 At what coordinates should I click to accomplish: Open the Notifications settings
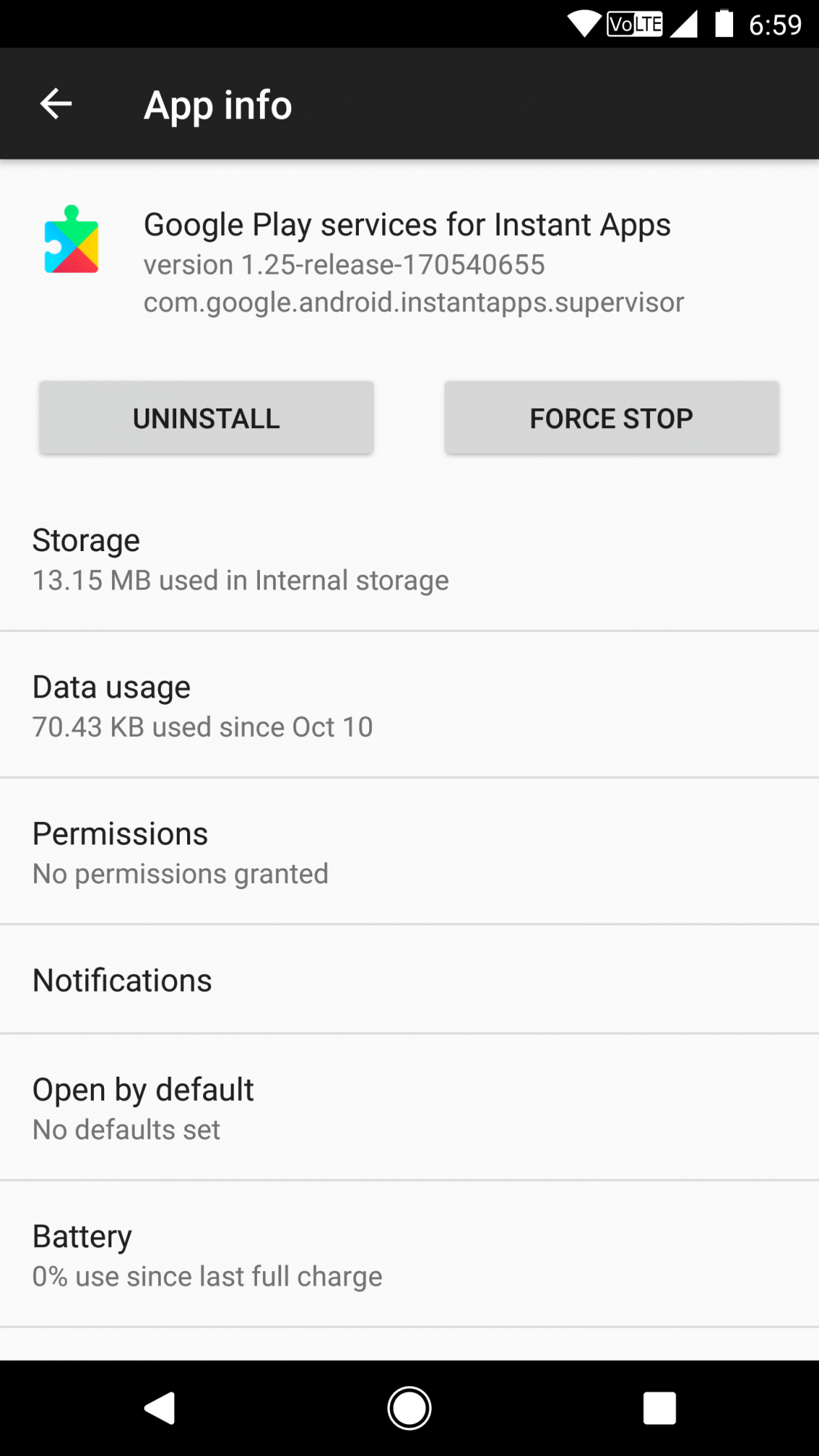pyautogui.click(x=409, y=980)
